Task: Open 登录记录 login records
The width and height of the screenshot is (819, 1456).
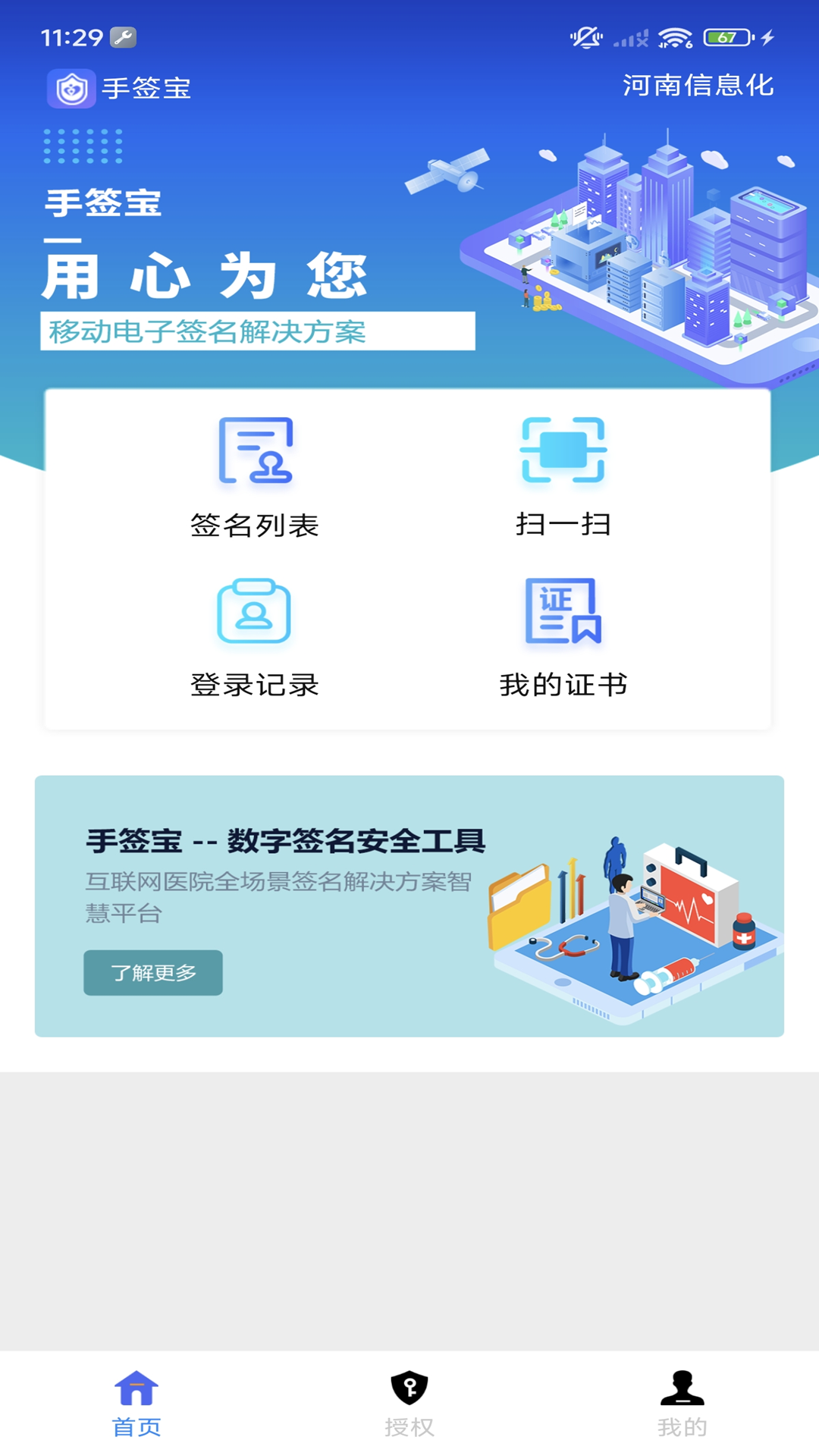Action: click(255, 637)
